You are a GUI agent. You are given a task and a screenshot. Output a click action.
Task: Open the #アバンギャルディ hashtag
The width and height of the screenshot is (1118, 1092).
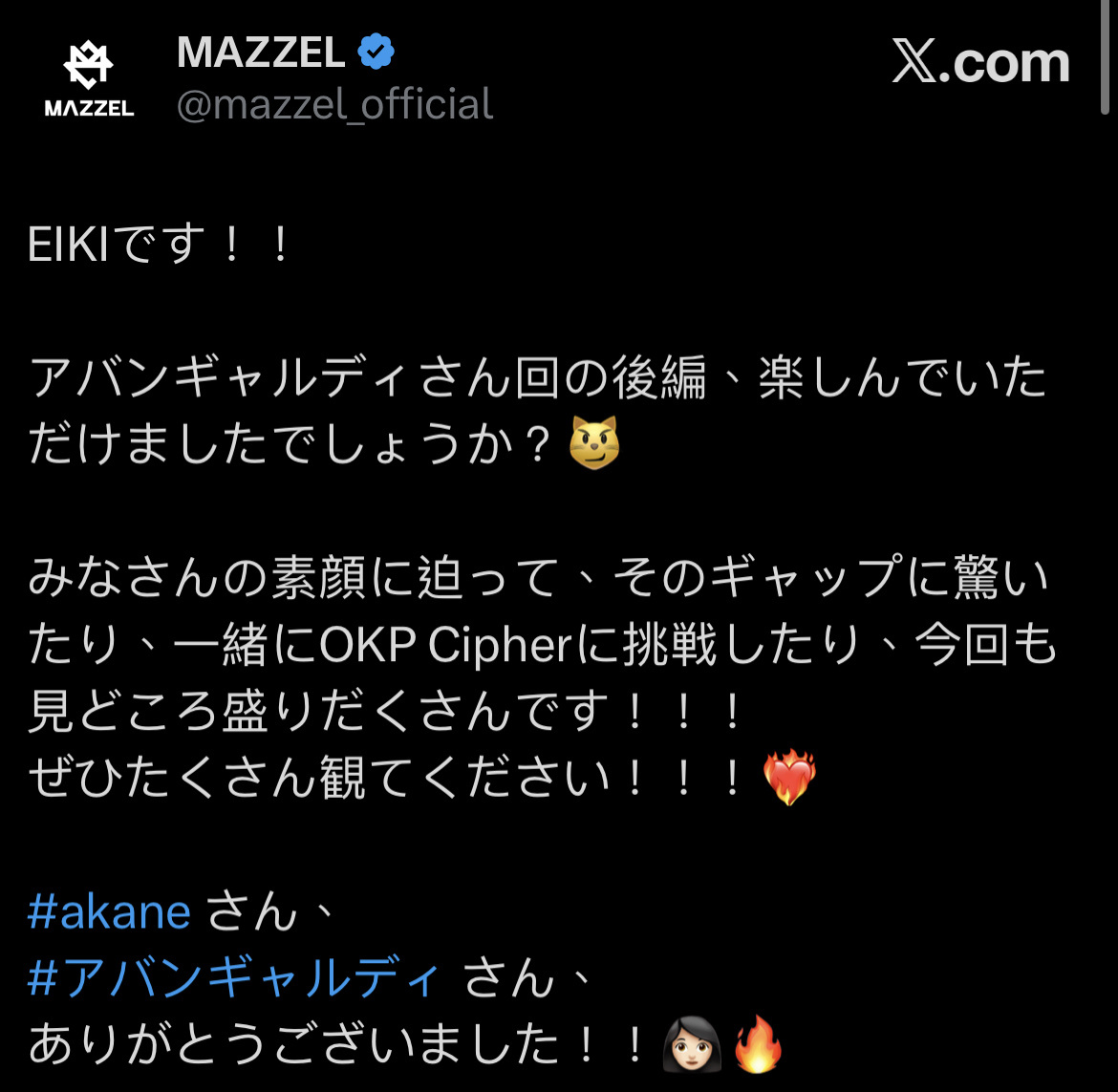pos(235,979)
